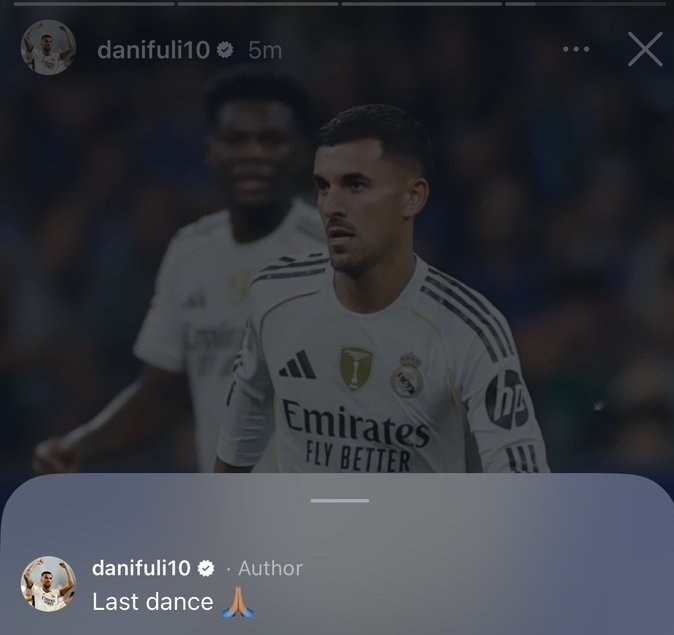Tap the danifuli10 username in story header

[153, 50]
